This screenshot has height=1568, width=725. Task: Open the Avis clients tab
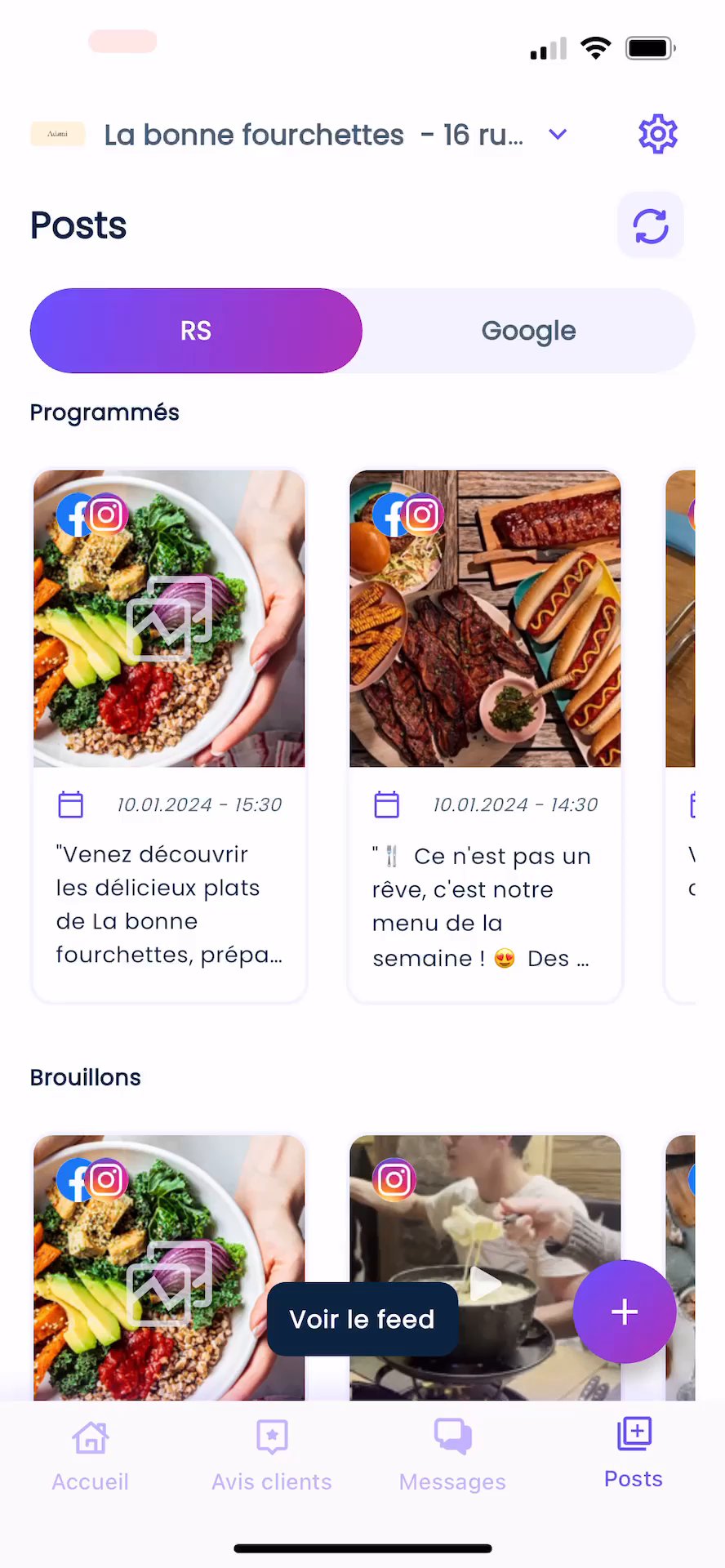pos(272,1457)
